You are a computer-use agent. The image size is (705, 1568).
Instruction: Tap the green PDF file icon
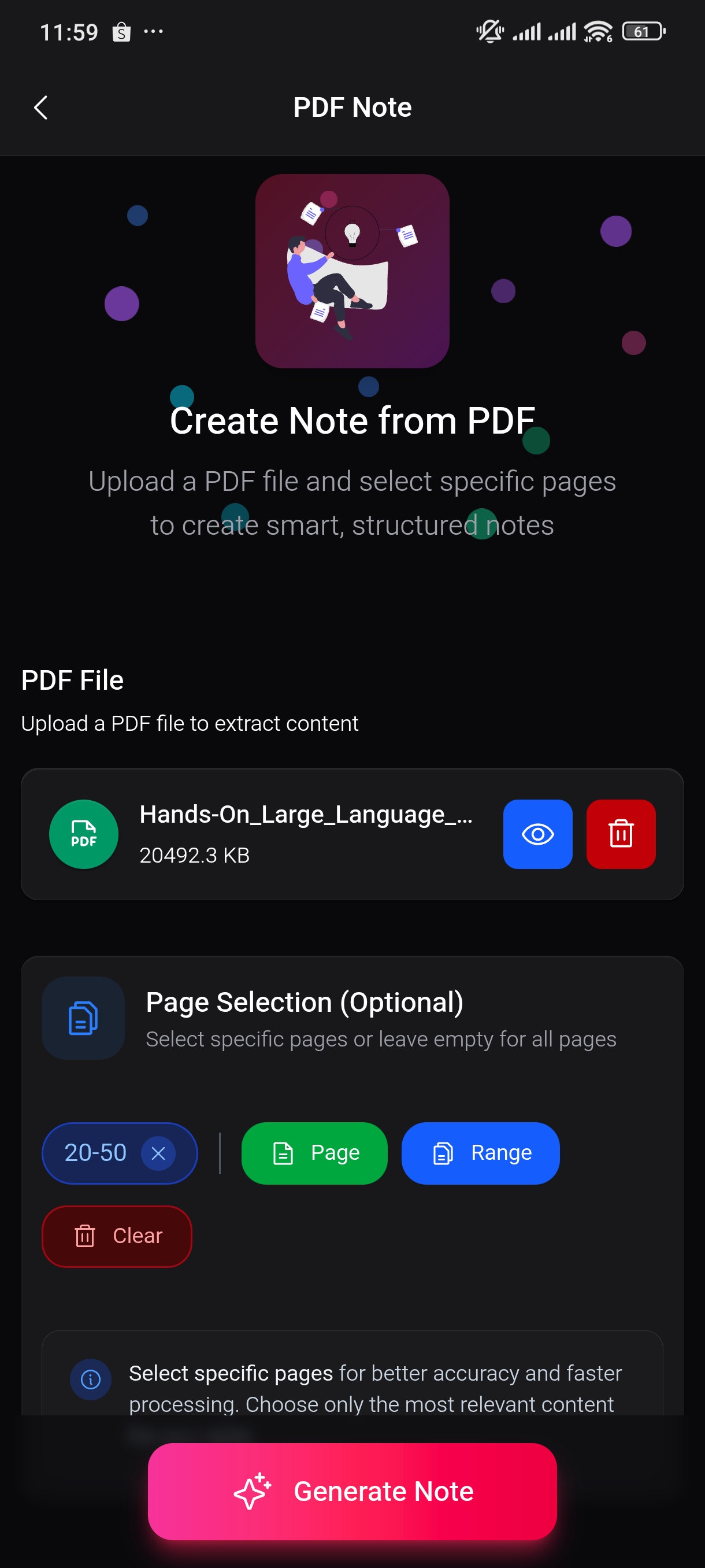[x=83, y=834]
